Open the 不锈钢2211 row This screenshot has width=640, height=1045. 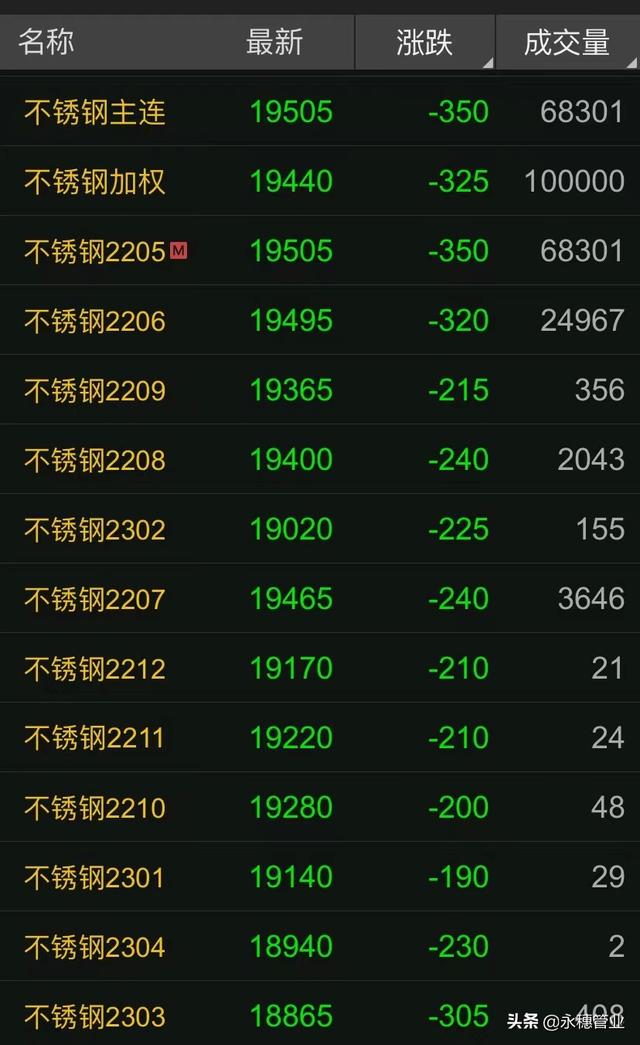95,738
